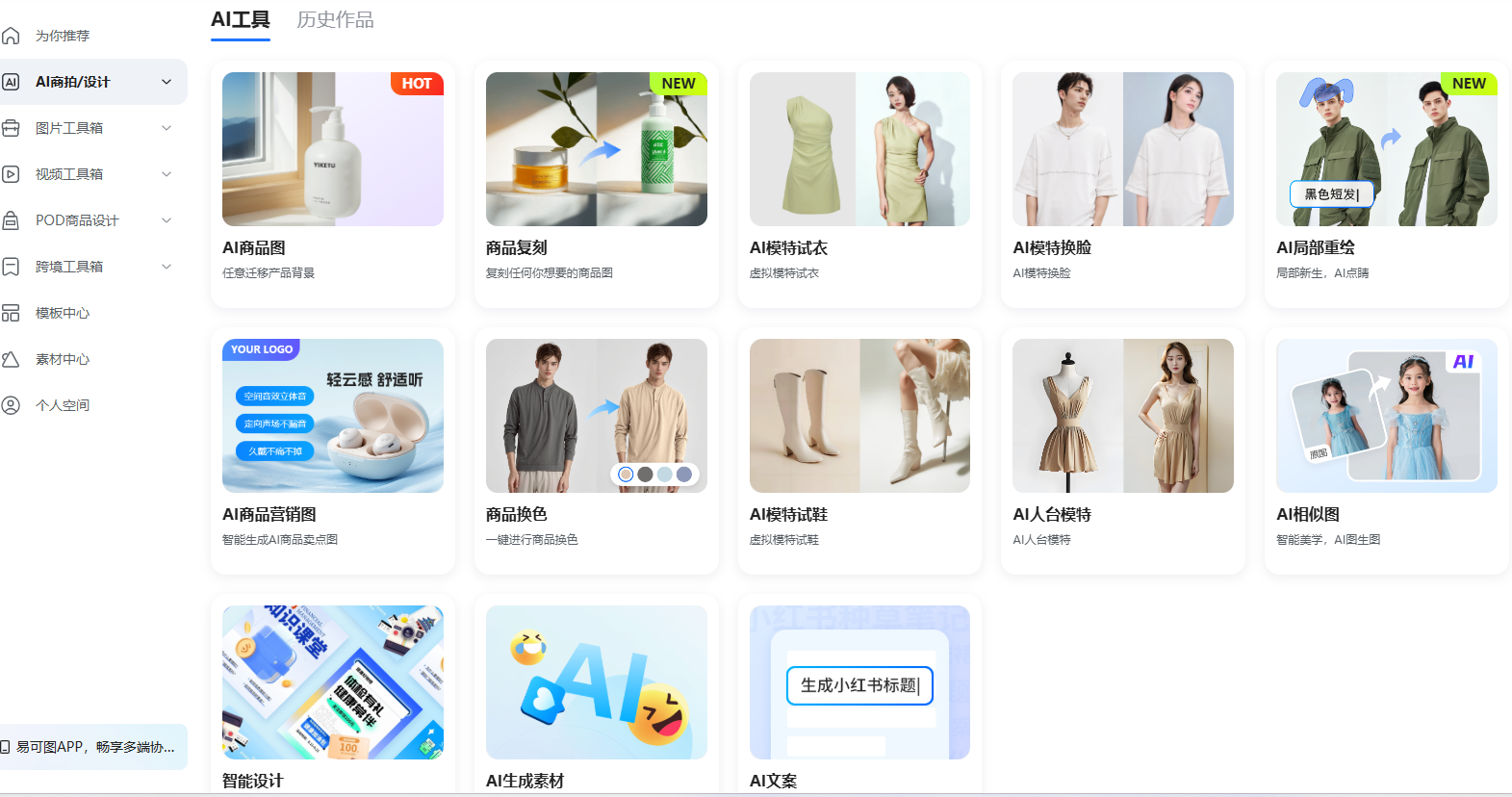Open the AI模特试衣 tool card

click(x=859, y=183)
